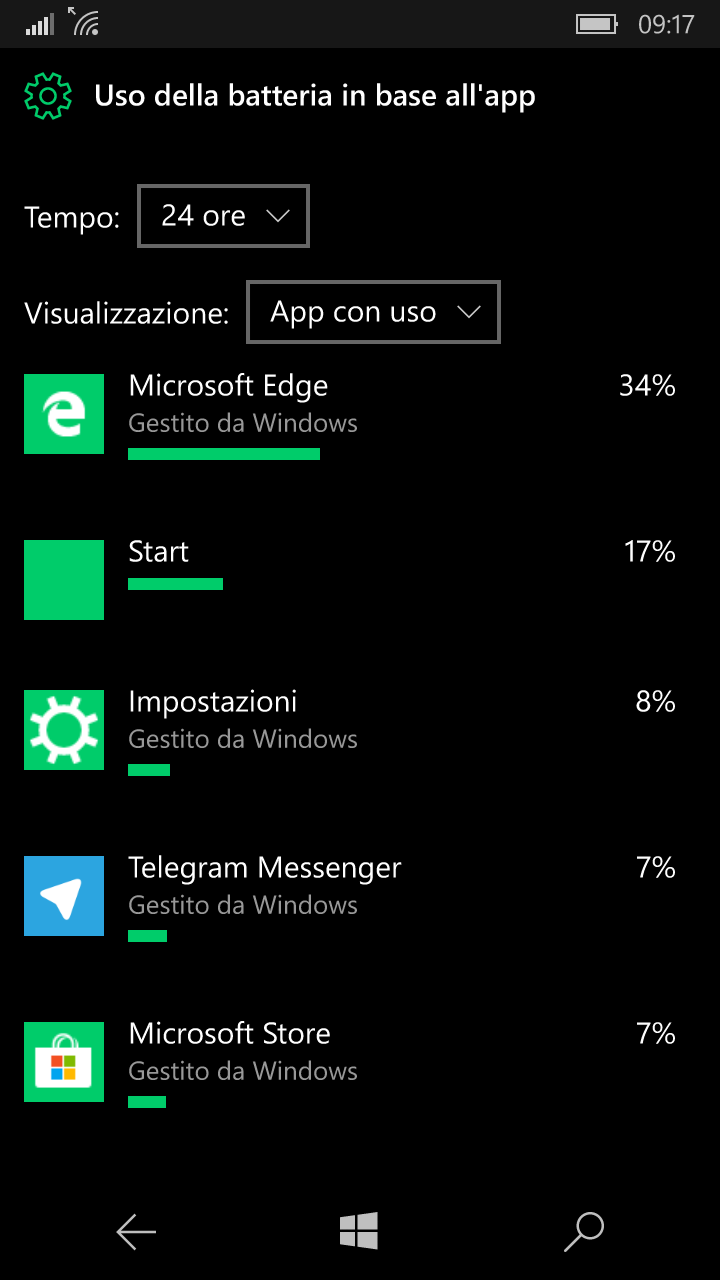Image resolution: width=720 pixels, height=1280 pixels.
Task: Open Microsoft Store battery usage details
Action: tap(350, 1062)
